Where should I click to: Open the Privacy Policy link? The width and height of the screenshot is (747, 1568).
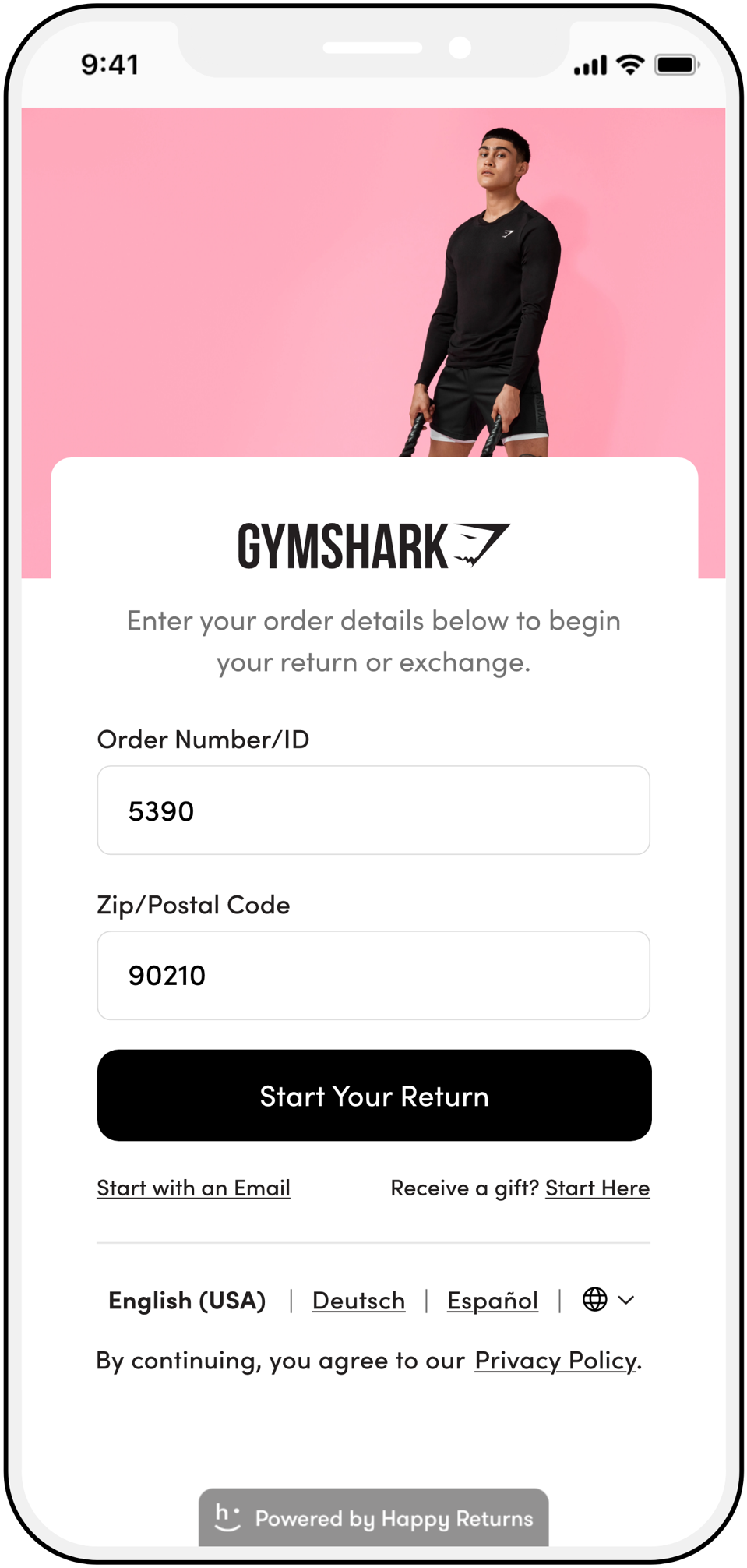click(x=555, y=1360)
